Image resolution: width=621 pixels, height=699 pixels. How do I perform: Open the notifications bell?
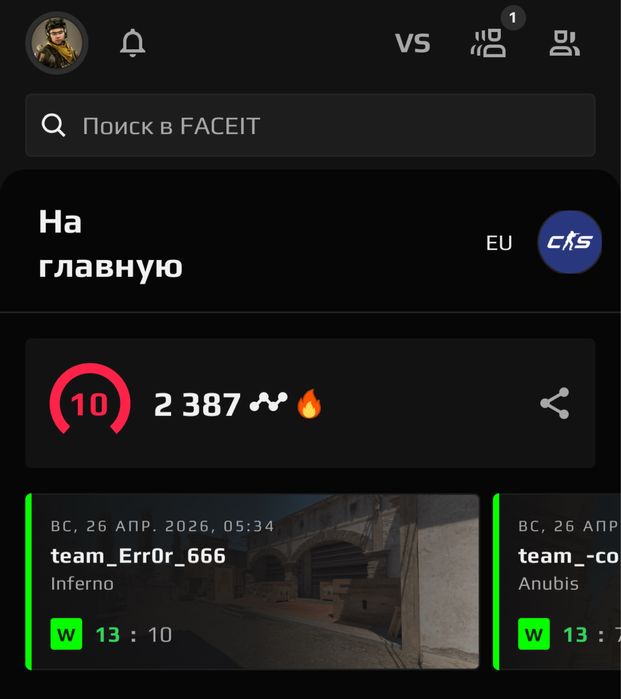[132, 43]
